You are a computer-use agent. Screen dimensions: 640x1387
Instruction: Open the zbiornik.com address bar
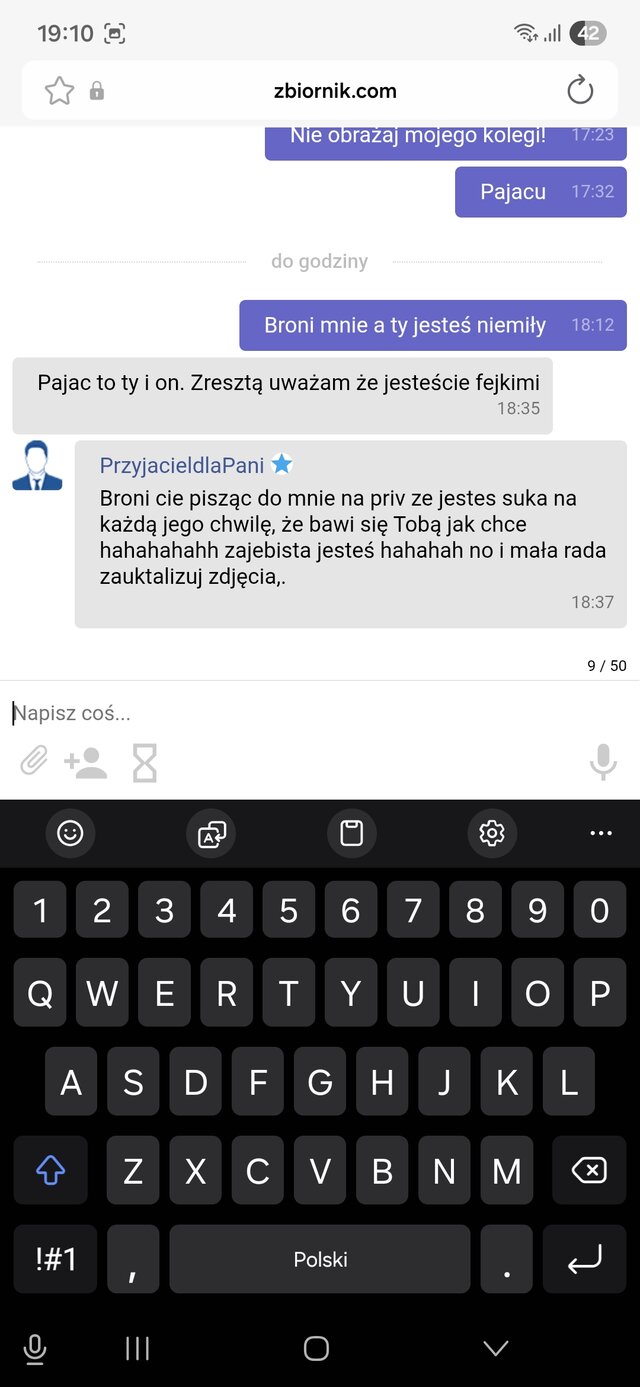pos(334,91)
